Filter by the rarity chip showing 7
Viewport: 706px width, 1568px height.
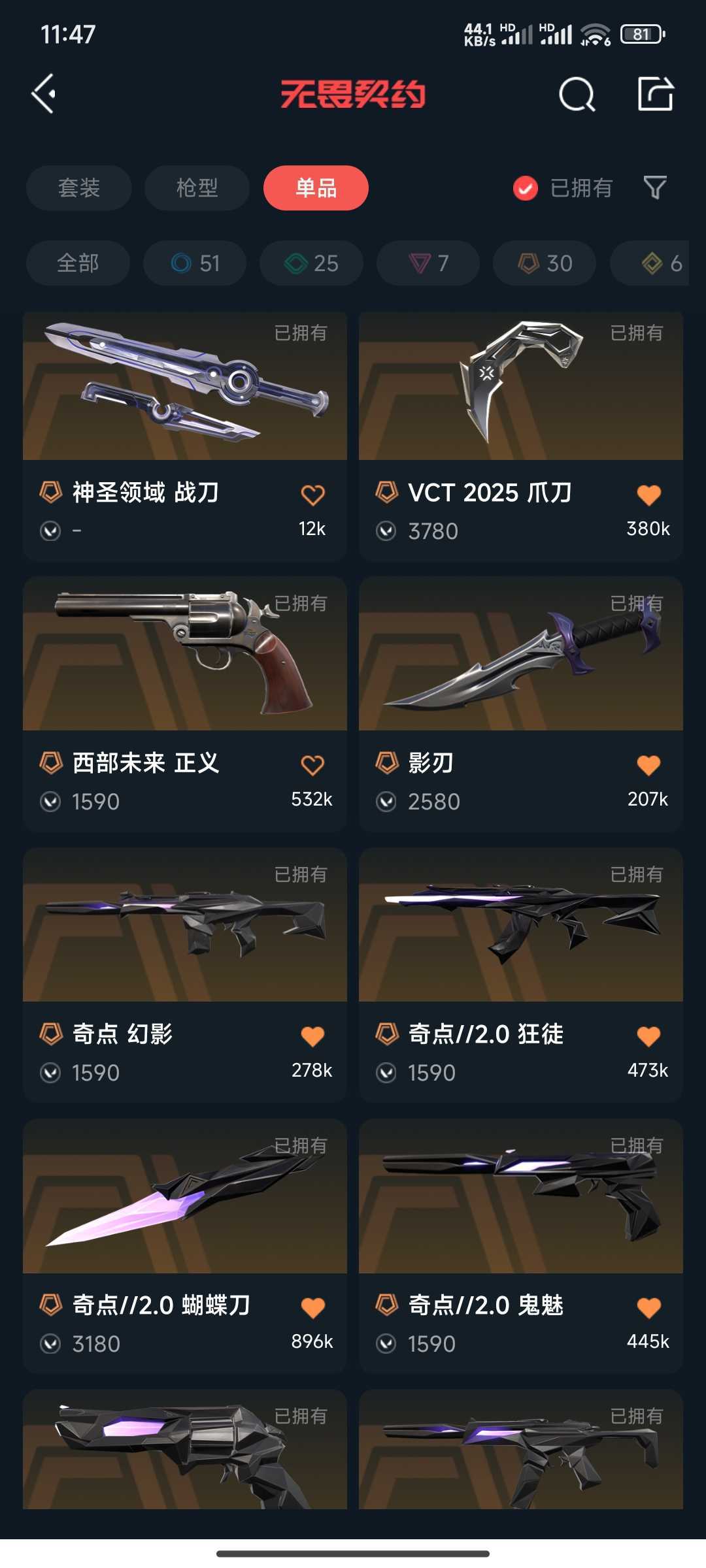(428, 263)
